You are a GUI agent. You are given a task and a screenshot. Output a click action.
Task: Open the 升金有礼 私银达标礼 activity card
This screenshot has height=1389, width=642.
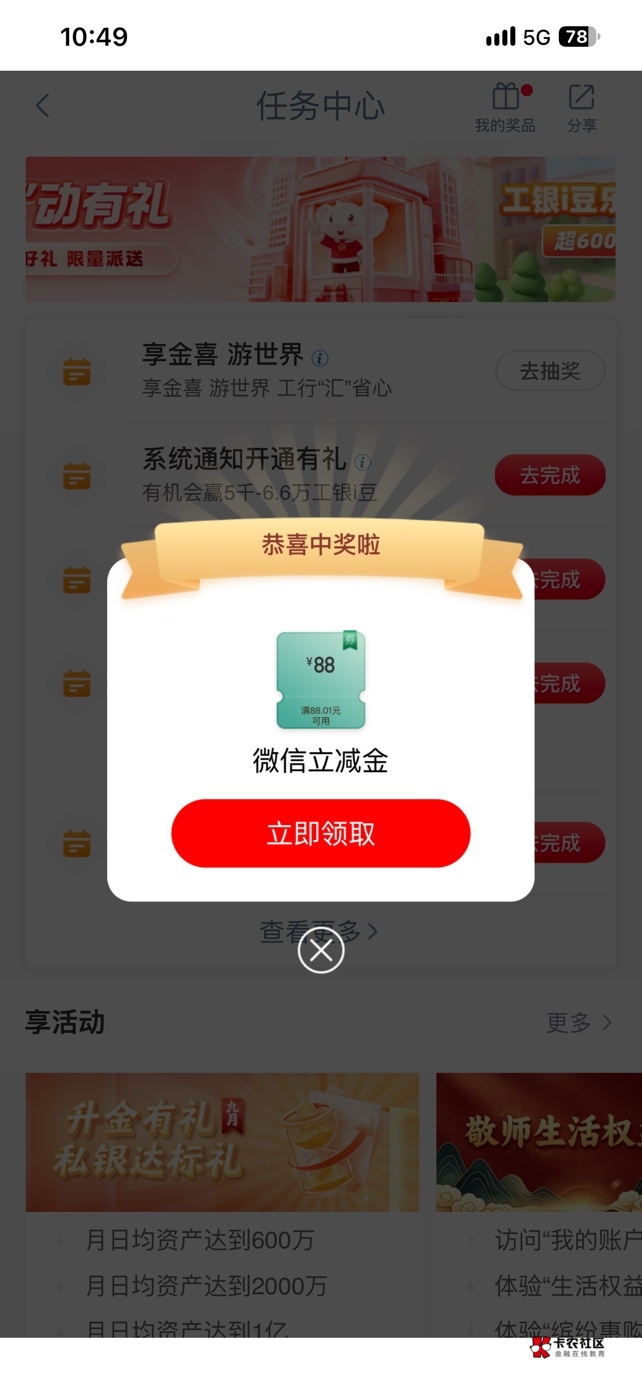[222, 1143]
